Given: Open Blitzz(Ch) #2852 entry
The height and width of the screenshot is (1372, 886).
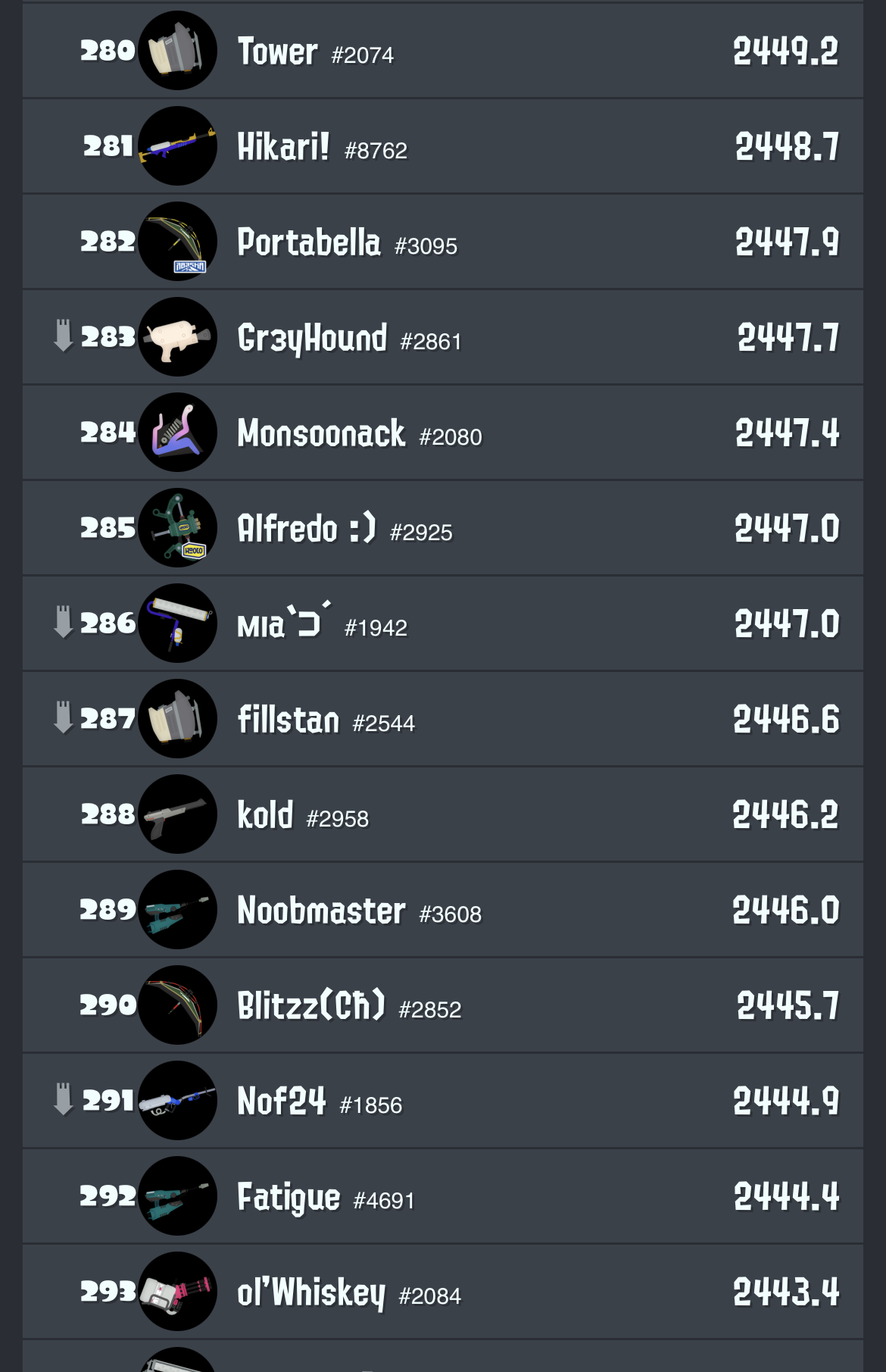Looking at the screenshot, I should (443, 1005).
